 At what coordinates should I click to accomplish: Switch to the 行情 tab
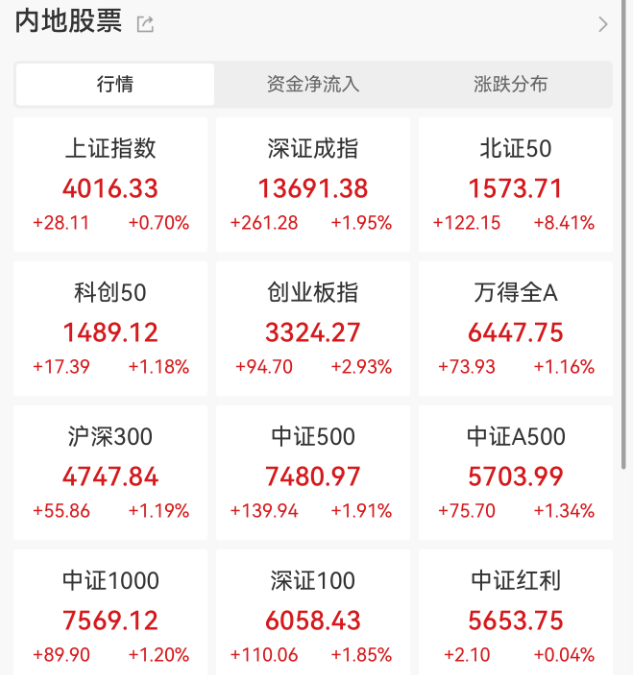point(115,85)
